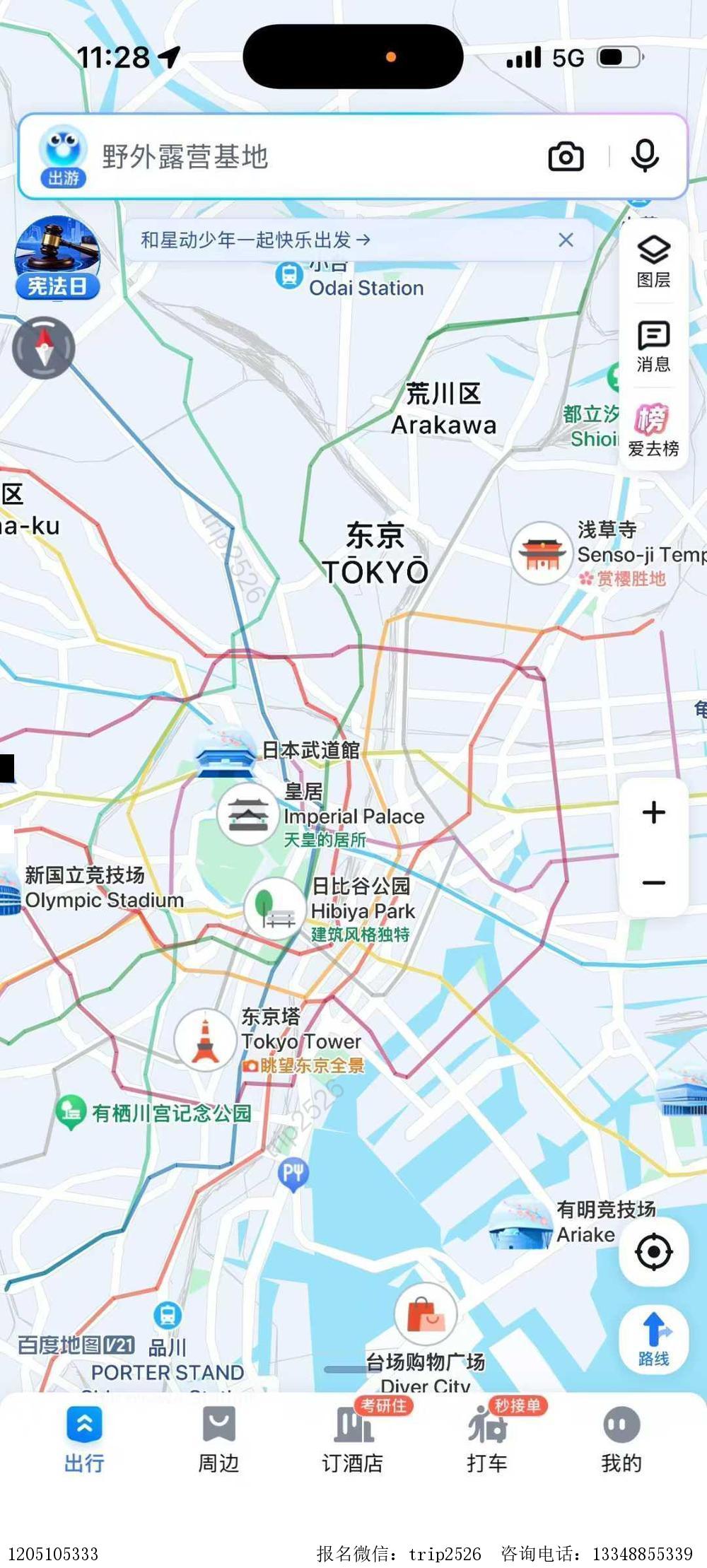The height and width of the screenshot is (1568, 707).
Task: Tap the compass to reset map orientation
Action: (44, 348)
